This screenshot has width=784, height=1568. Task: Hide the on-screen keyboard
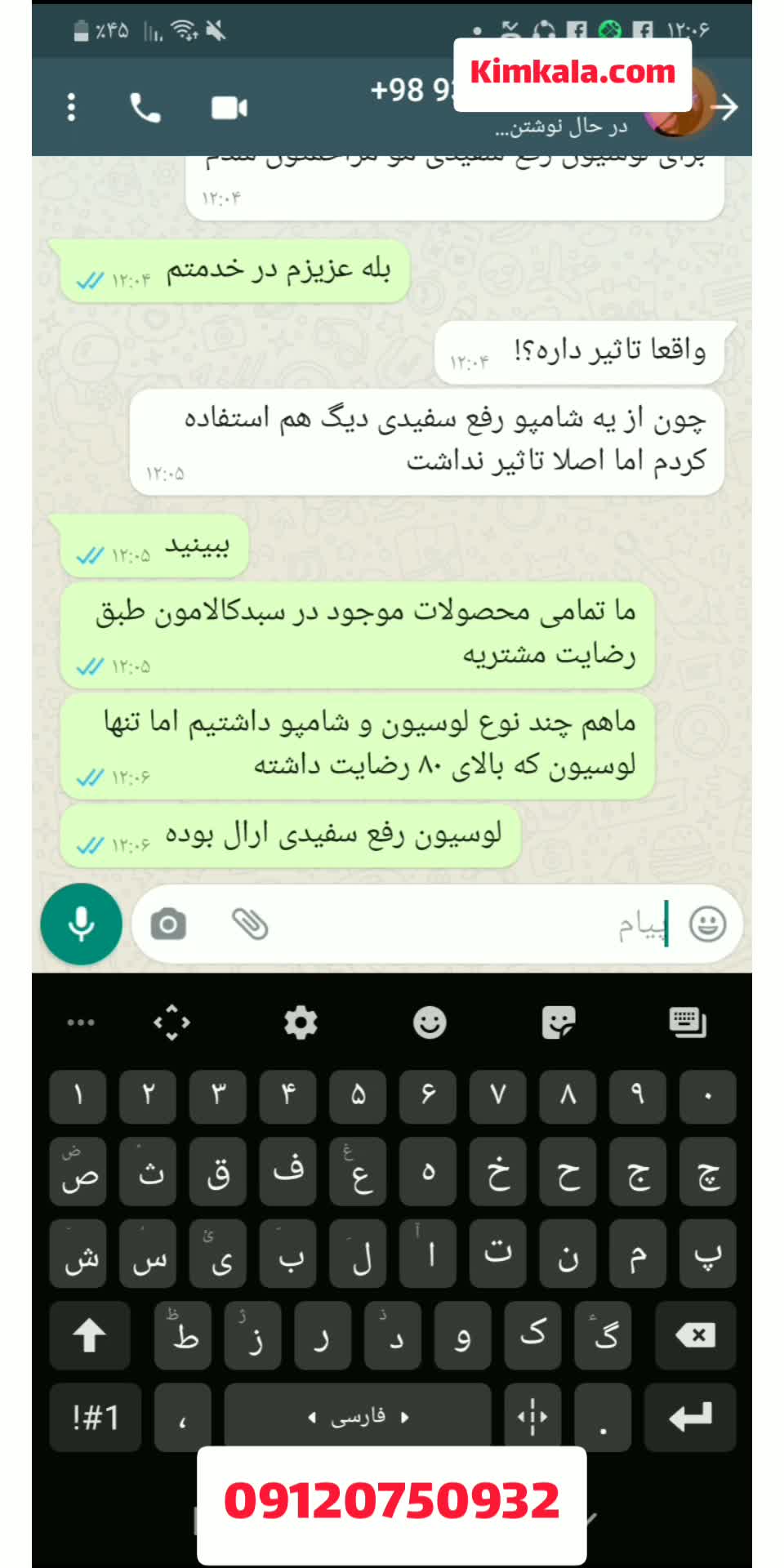coord(688,1022)
